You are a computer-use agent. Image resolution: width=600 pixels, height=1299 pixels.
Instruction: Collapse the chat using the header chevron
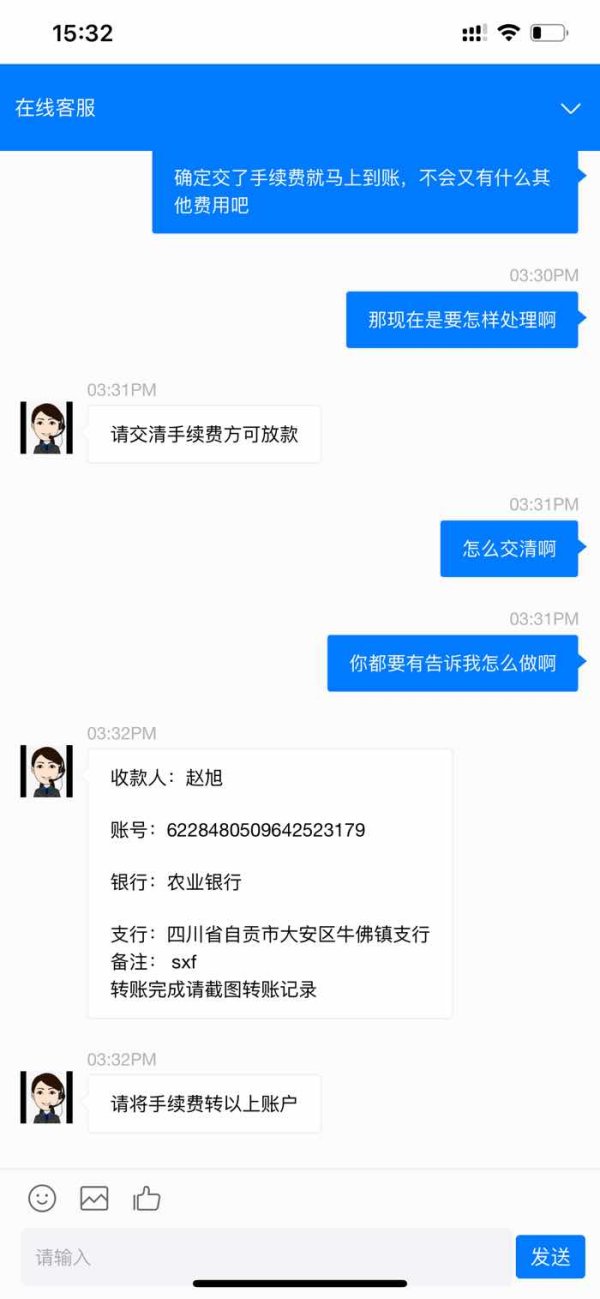click(x=570, y=108)
